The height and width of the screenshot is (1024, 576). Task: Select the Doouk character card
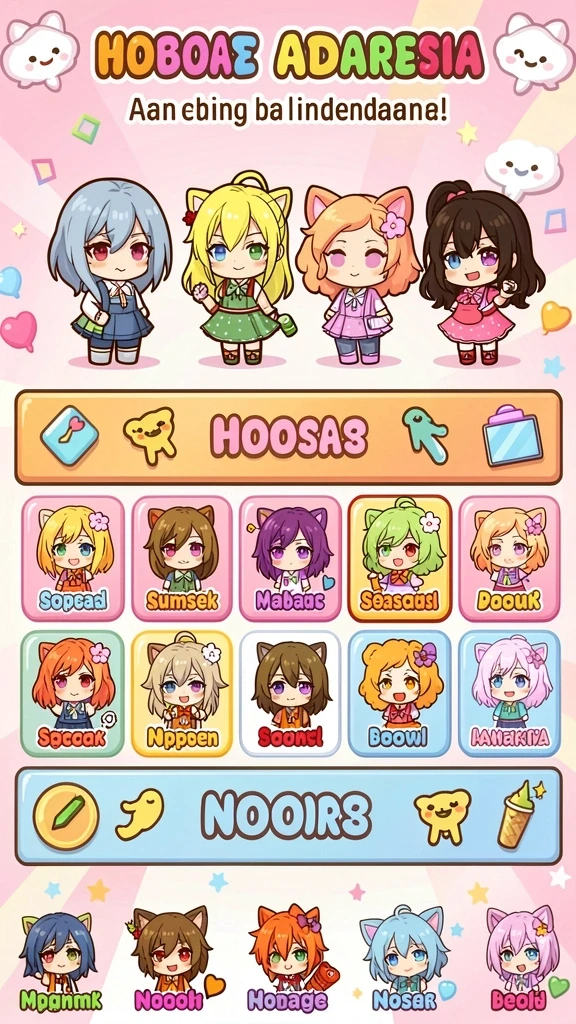[509, 558]
